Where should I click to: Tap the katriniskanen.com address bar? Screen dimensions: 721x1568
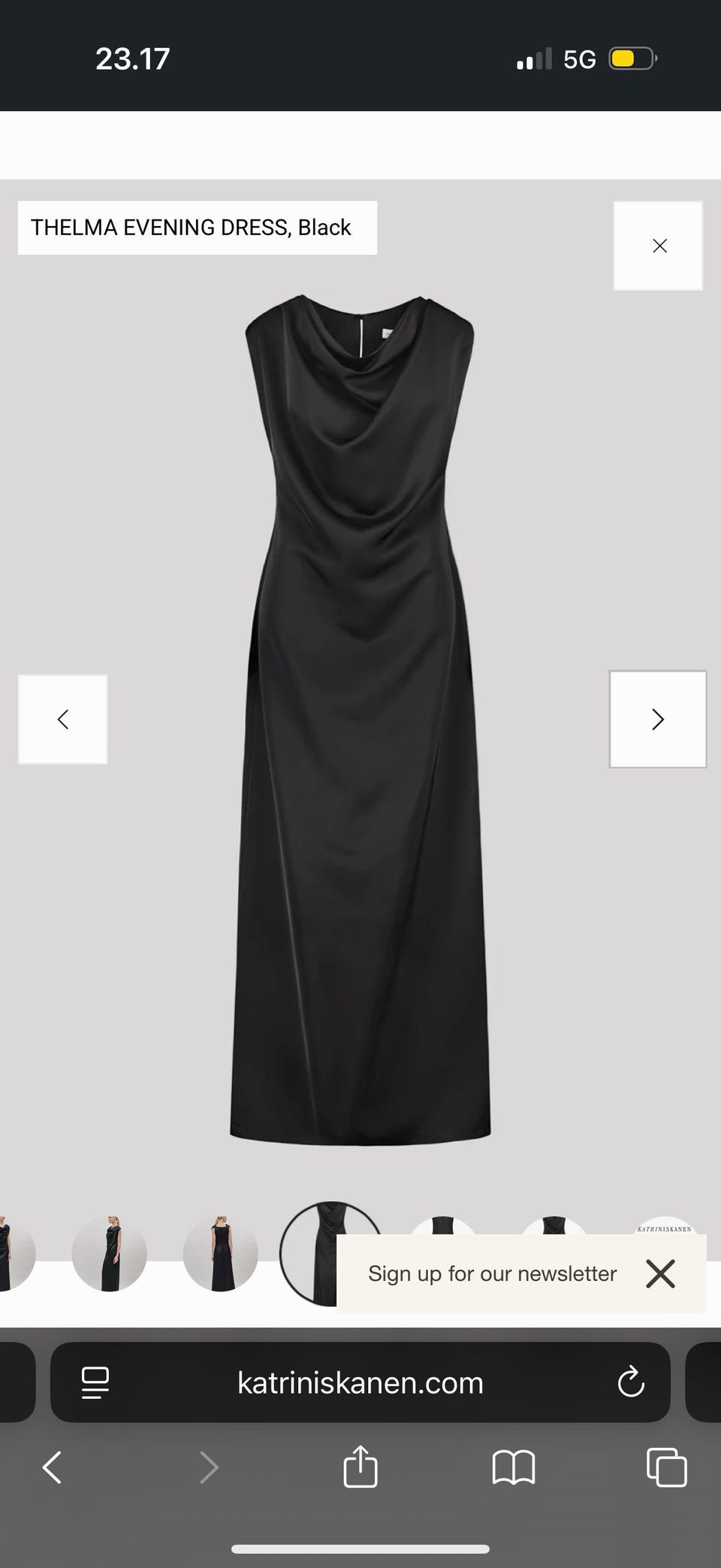(360, 1382)
